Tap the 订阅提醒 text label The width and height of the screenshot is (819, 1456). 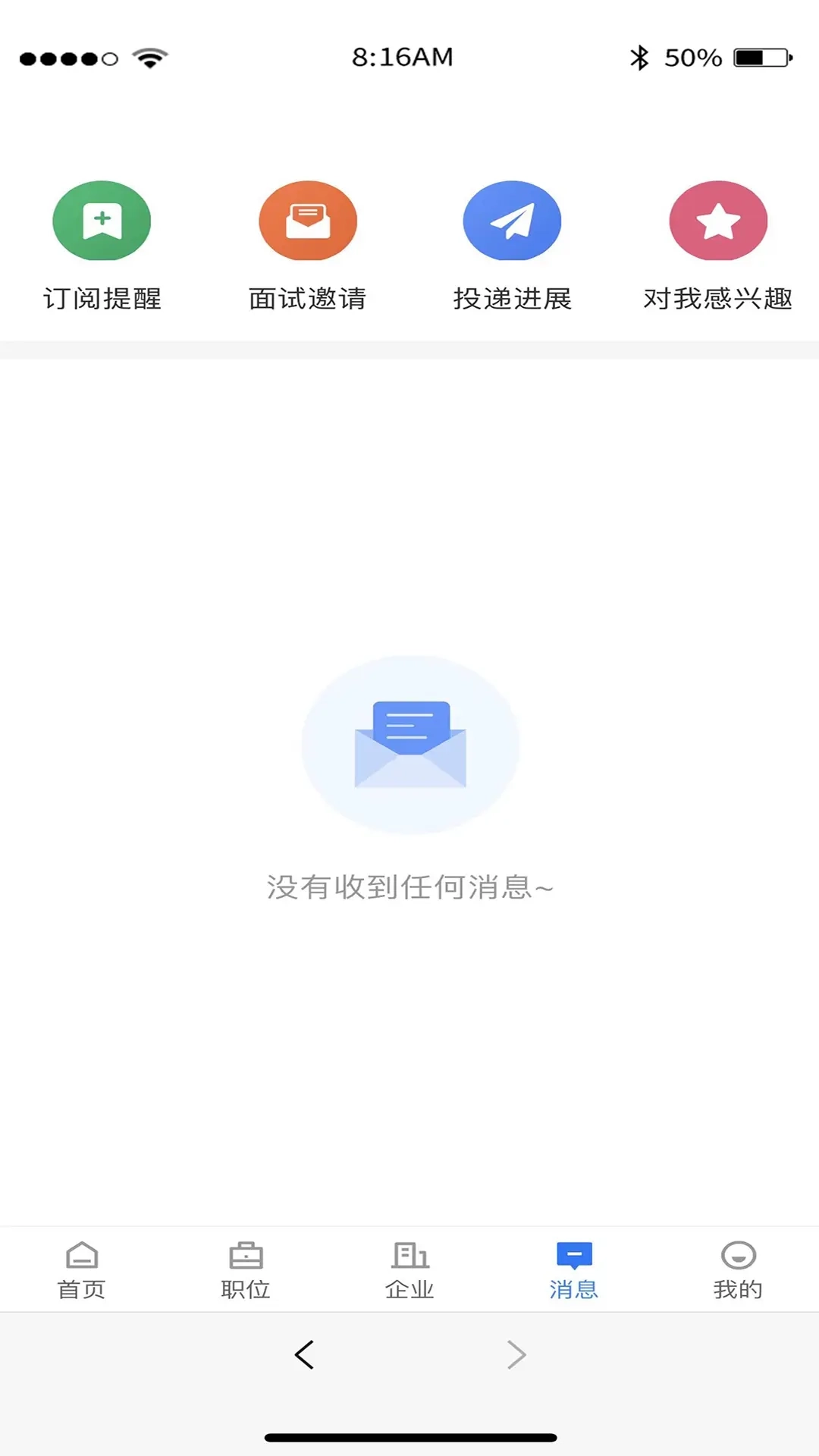coord(102,299)
